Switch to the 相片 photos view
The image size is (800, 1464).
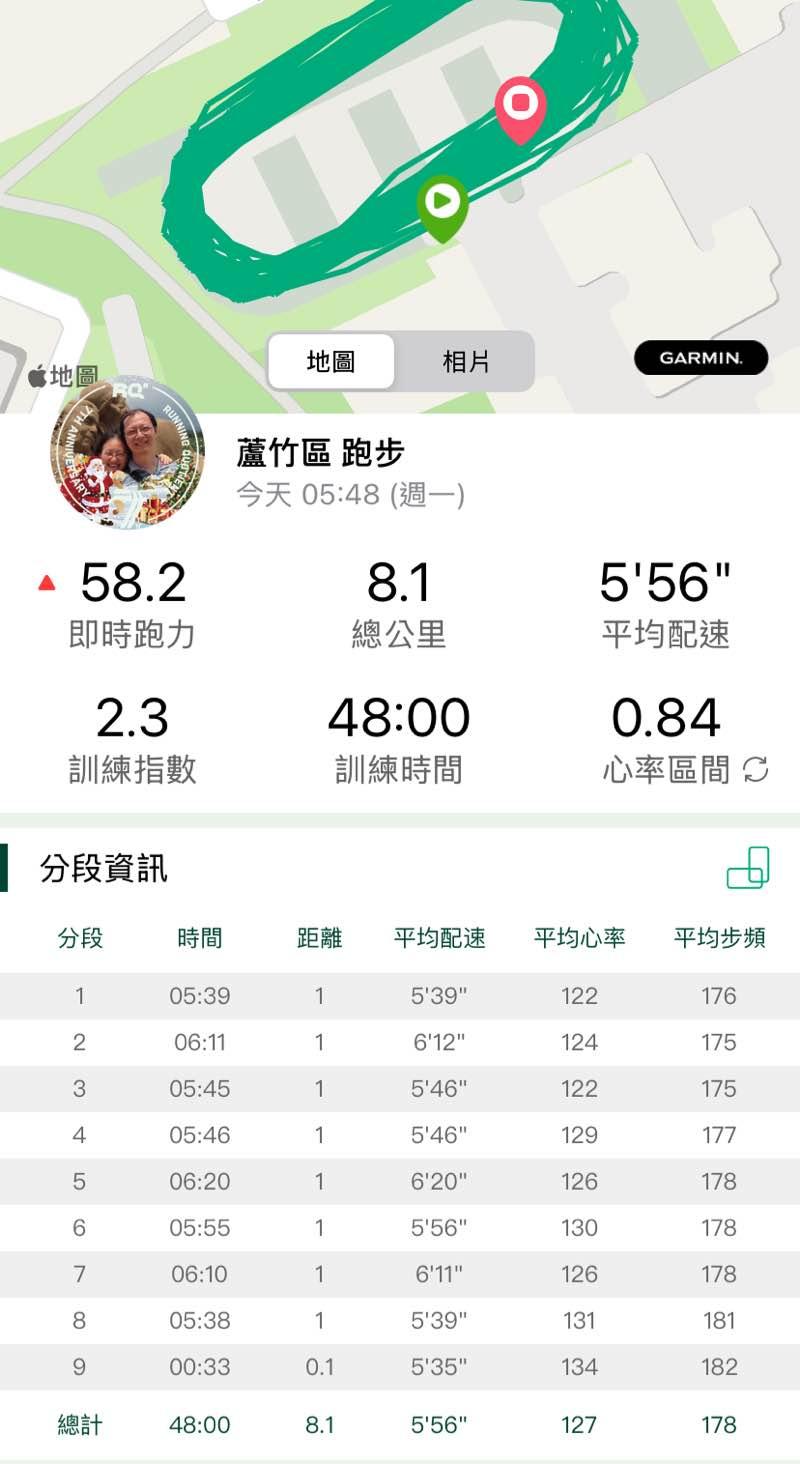point(466,361)
